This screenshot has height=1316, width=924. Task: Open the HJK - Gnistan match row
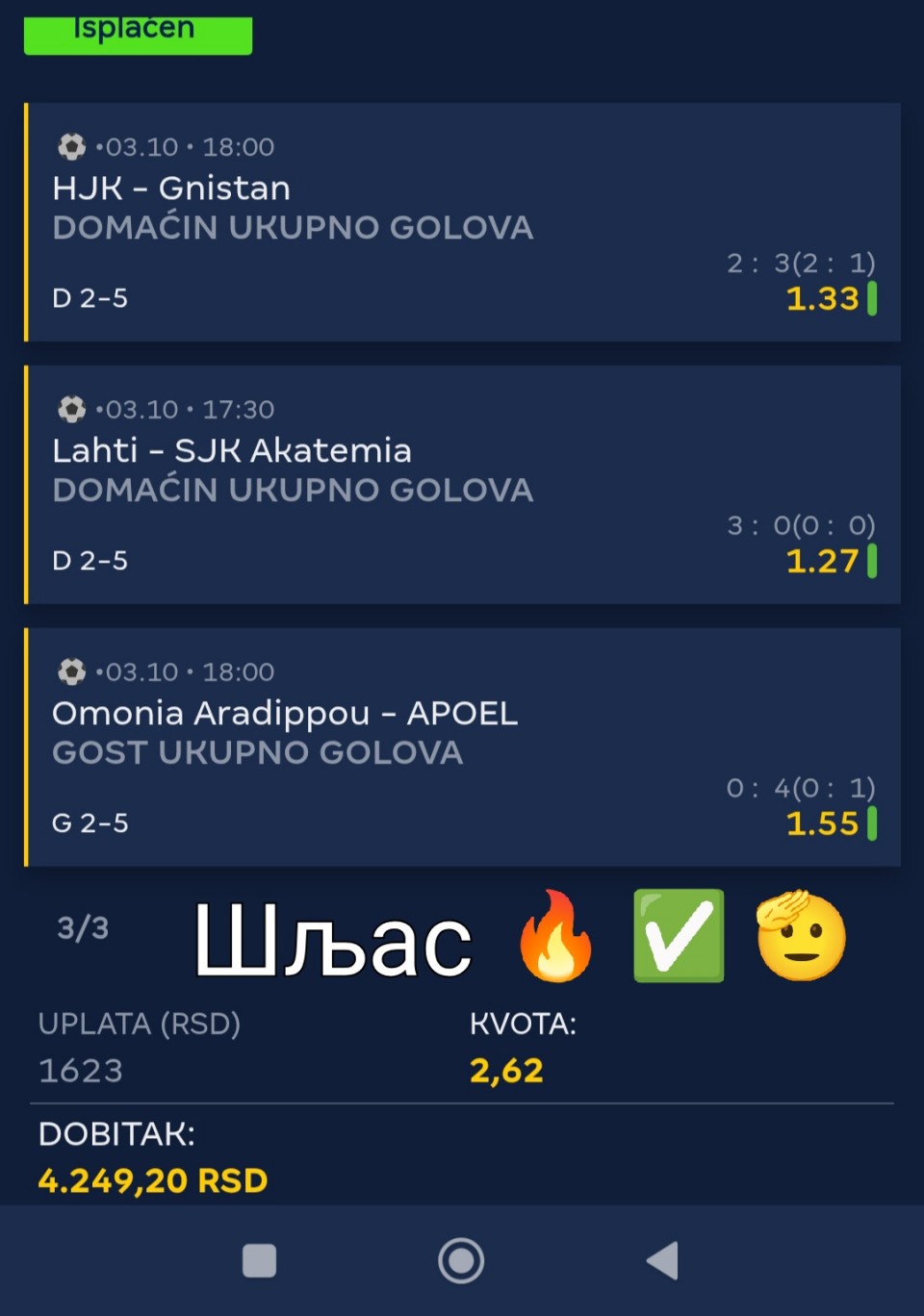462,222
